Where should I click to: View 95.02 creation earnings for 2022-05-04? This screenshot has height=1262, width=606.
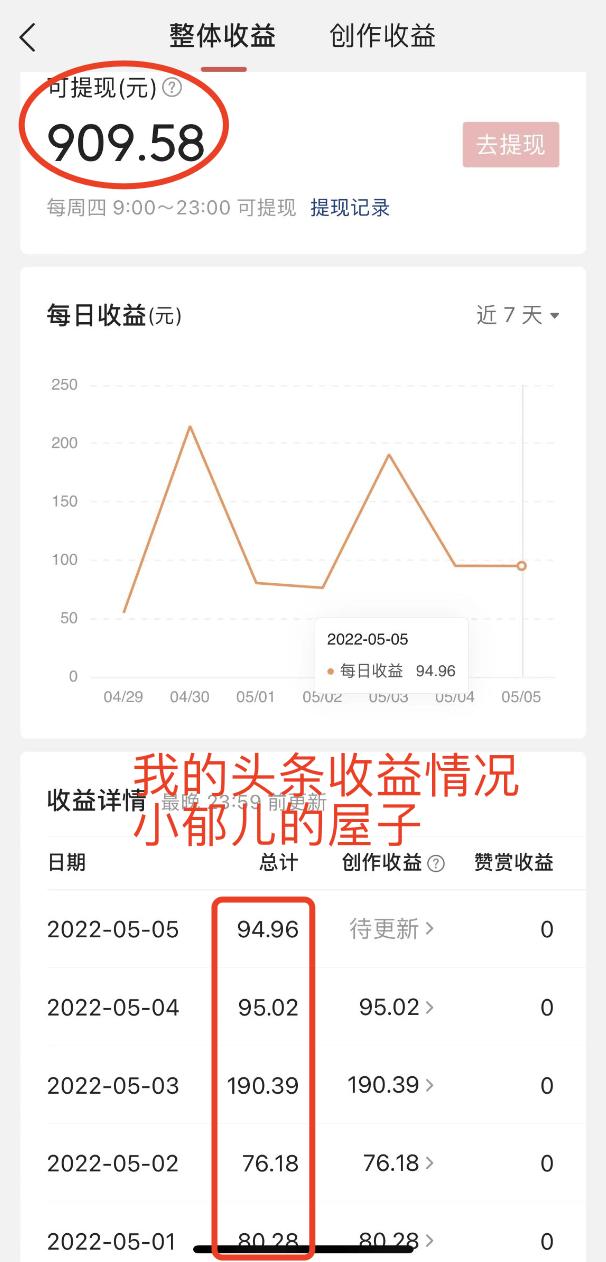point(396,1007)
